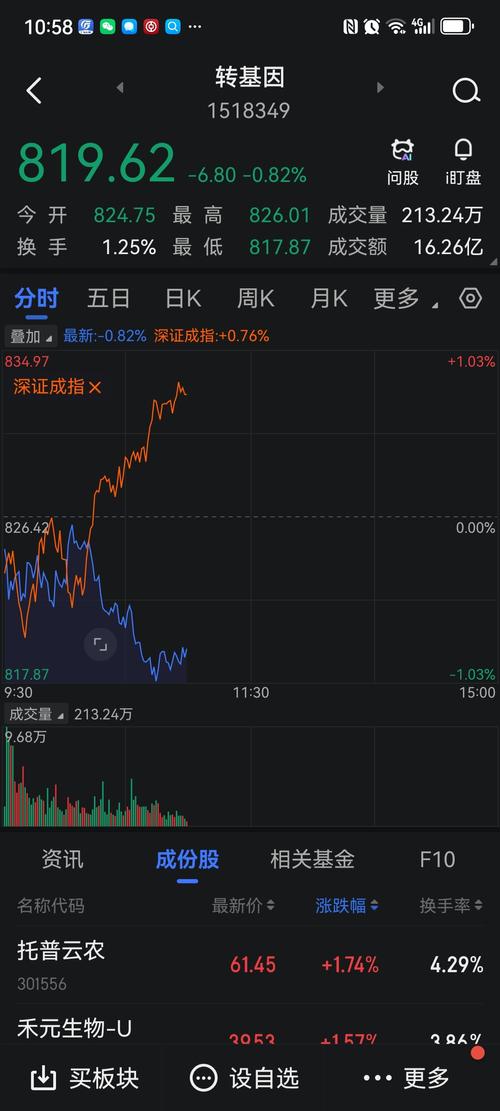Select the 周K chart tab
This screenshot has width=500, height=1111.
click(256, 298)
